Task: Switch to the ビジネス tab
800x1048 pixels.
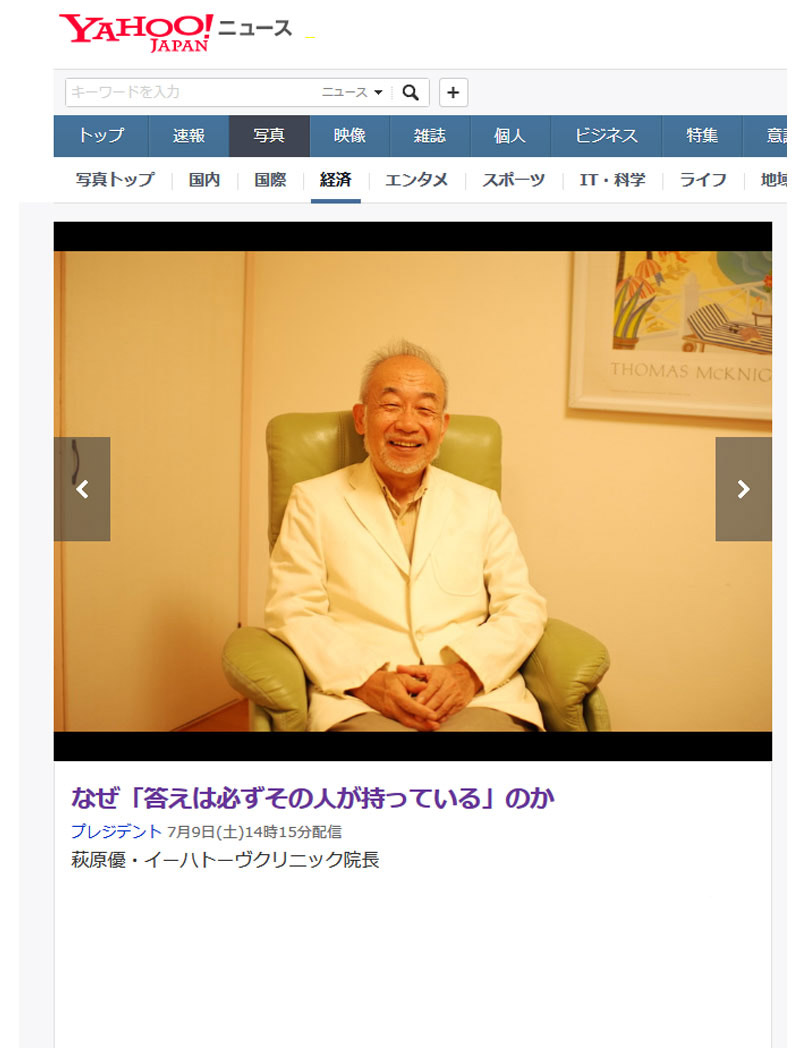Action: coord(607,136)
